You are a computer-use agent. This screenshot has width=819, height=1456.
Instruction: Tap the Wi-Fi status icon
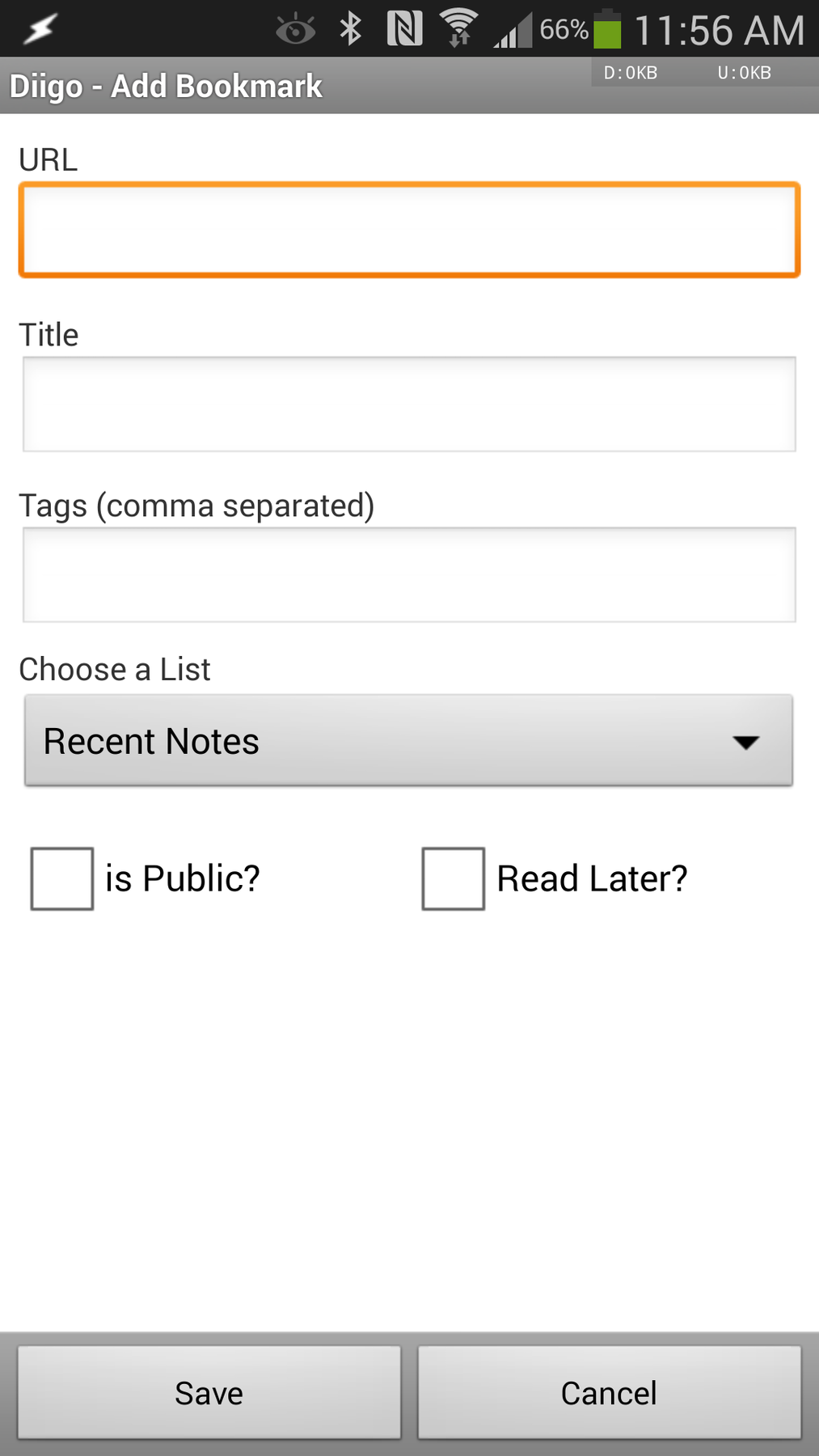click(459, 27)
